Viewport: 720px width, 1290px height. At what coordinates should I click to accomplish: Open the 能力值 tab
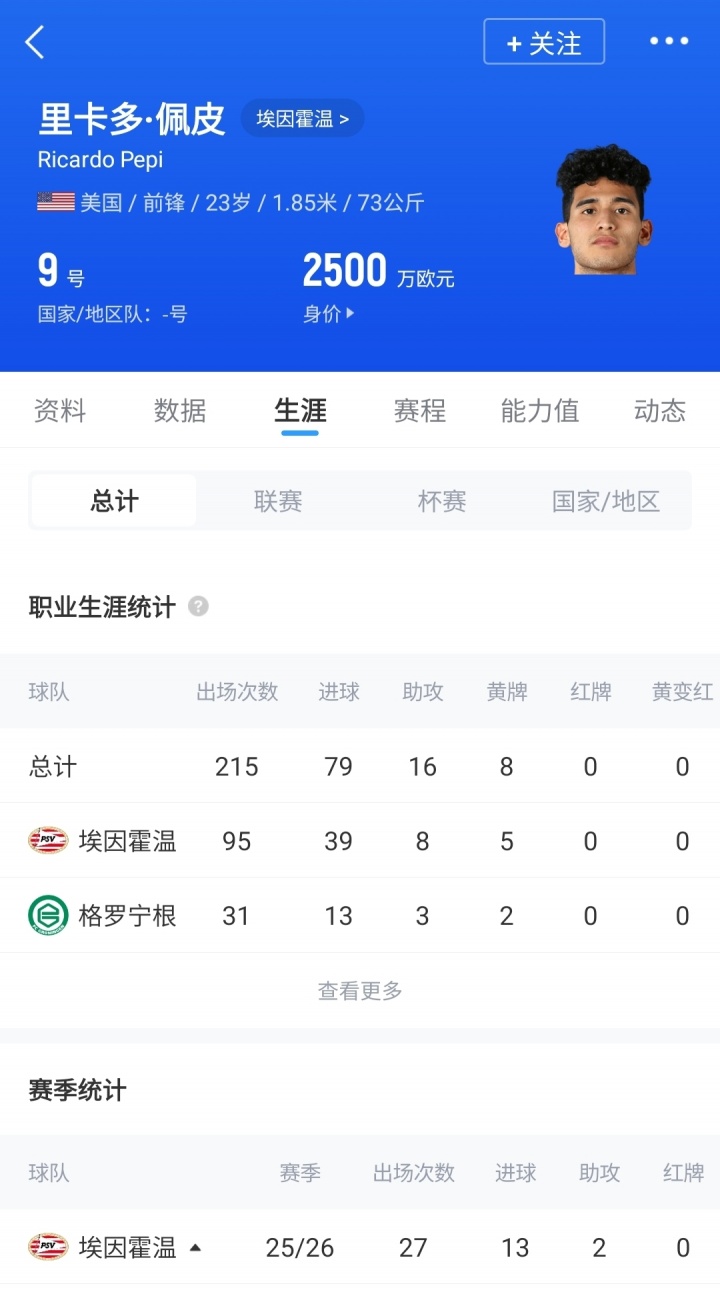(x=540, y=411)
